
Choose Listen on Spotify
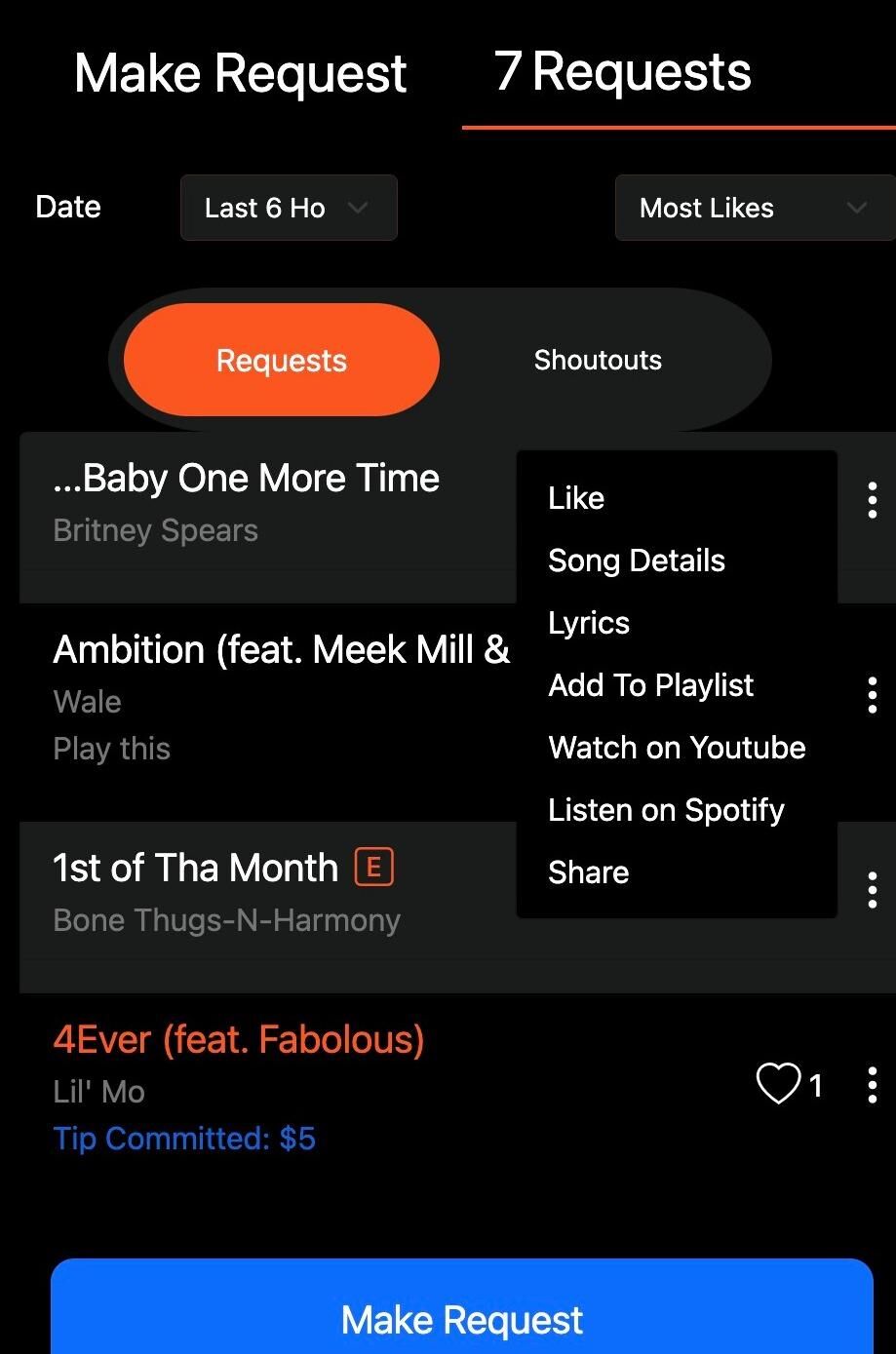(x=666, y=810)
